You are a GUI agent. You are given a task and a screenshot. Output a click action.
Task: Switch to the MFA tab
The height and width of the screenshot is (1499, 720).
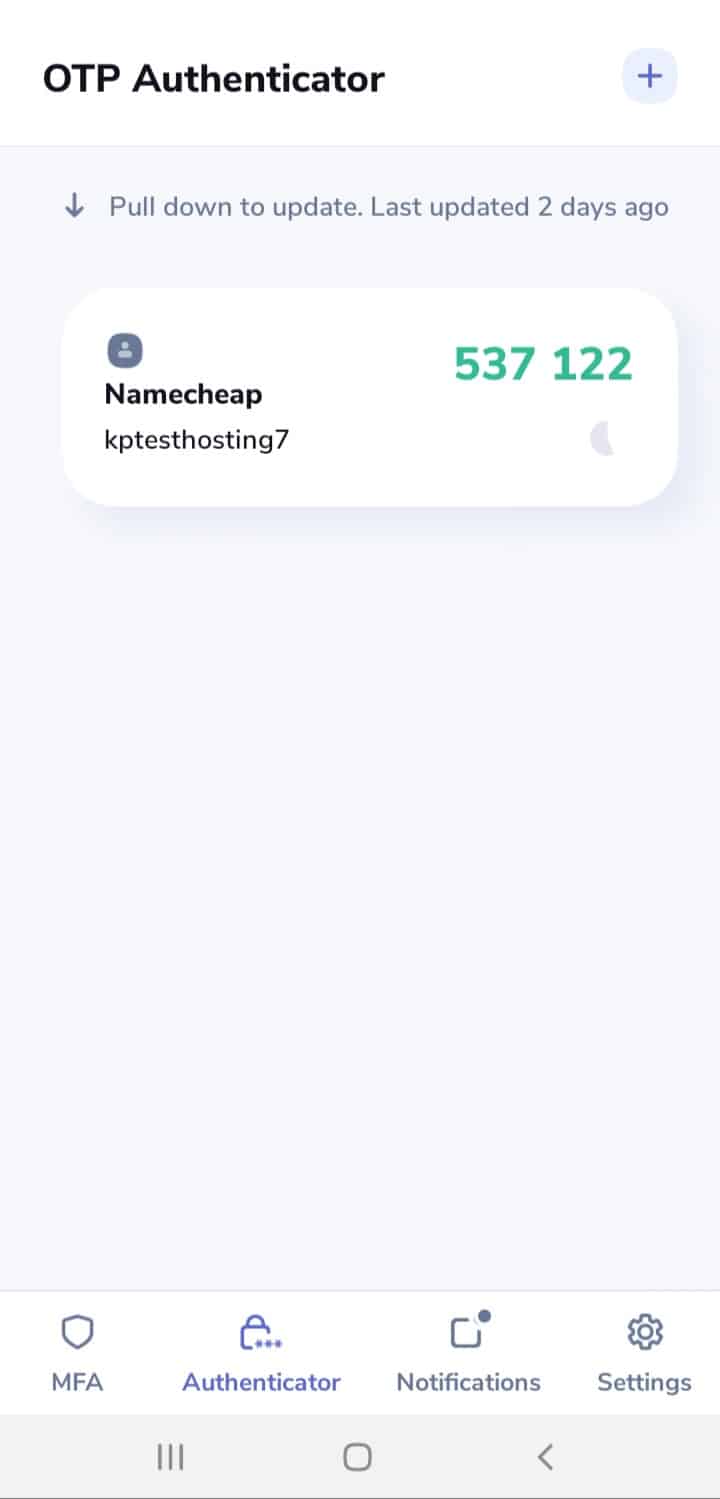pyautogui.click(x=77, y=1354)
